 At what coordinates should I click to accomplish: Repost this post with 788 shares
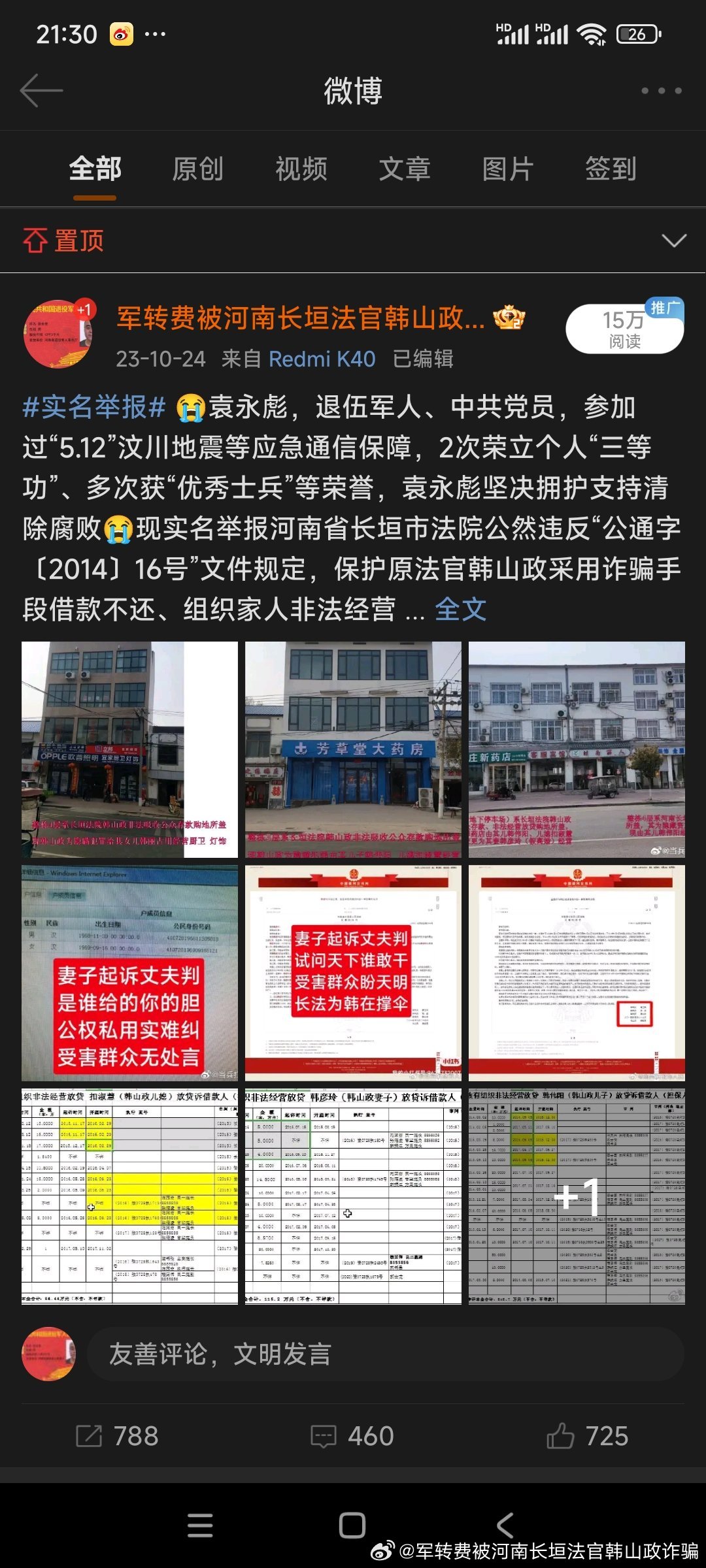(118, 1436)
